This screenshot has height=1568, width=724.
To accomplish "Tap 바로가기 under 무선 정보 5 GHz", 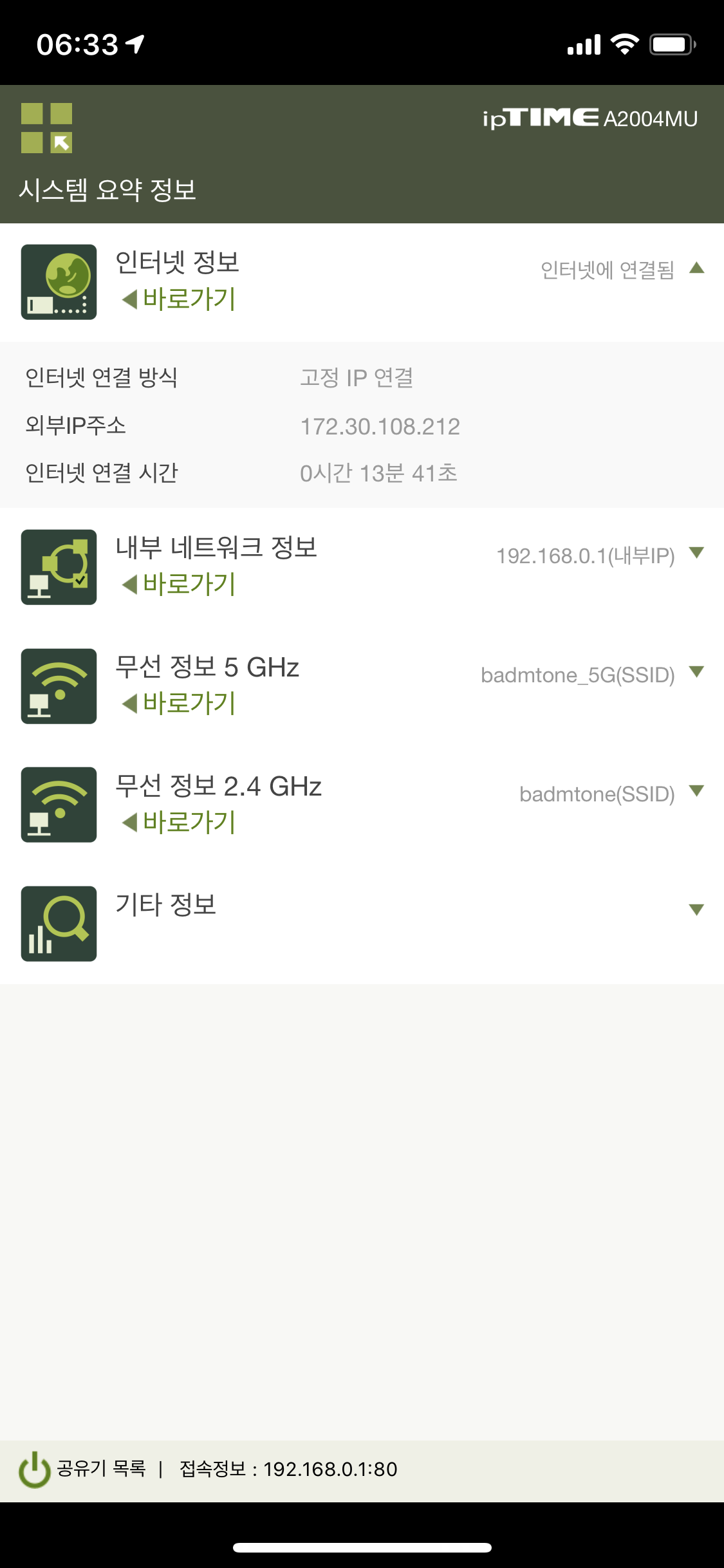I will coord(179,704).
